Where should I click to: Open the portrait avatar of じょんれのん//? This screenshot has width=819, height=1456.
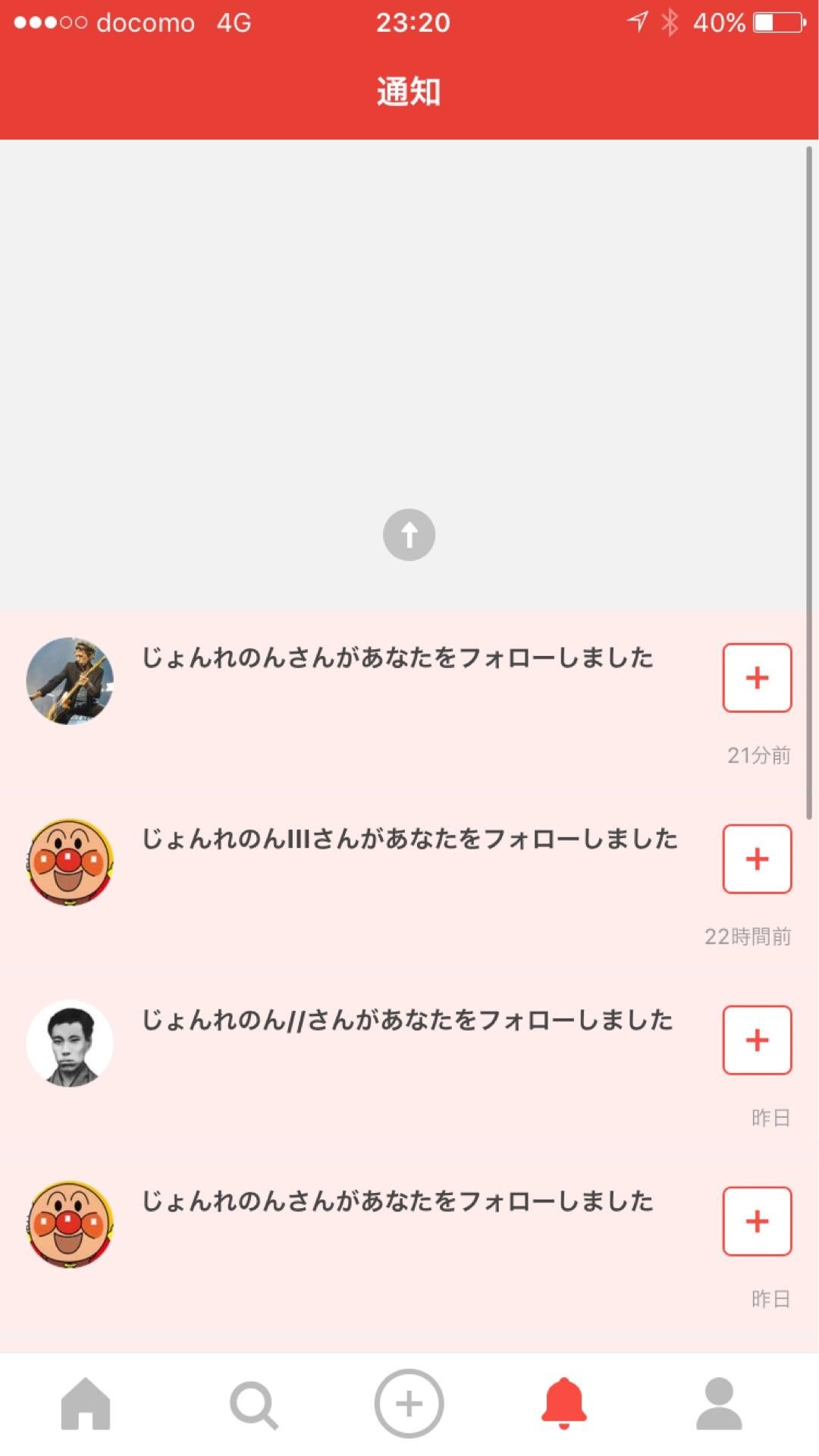pyautogui.click(x=69, y=1041)
